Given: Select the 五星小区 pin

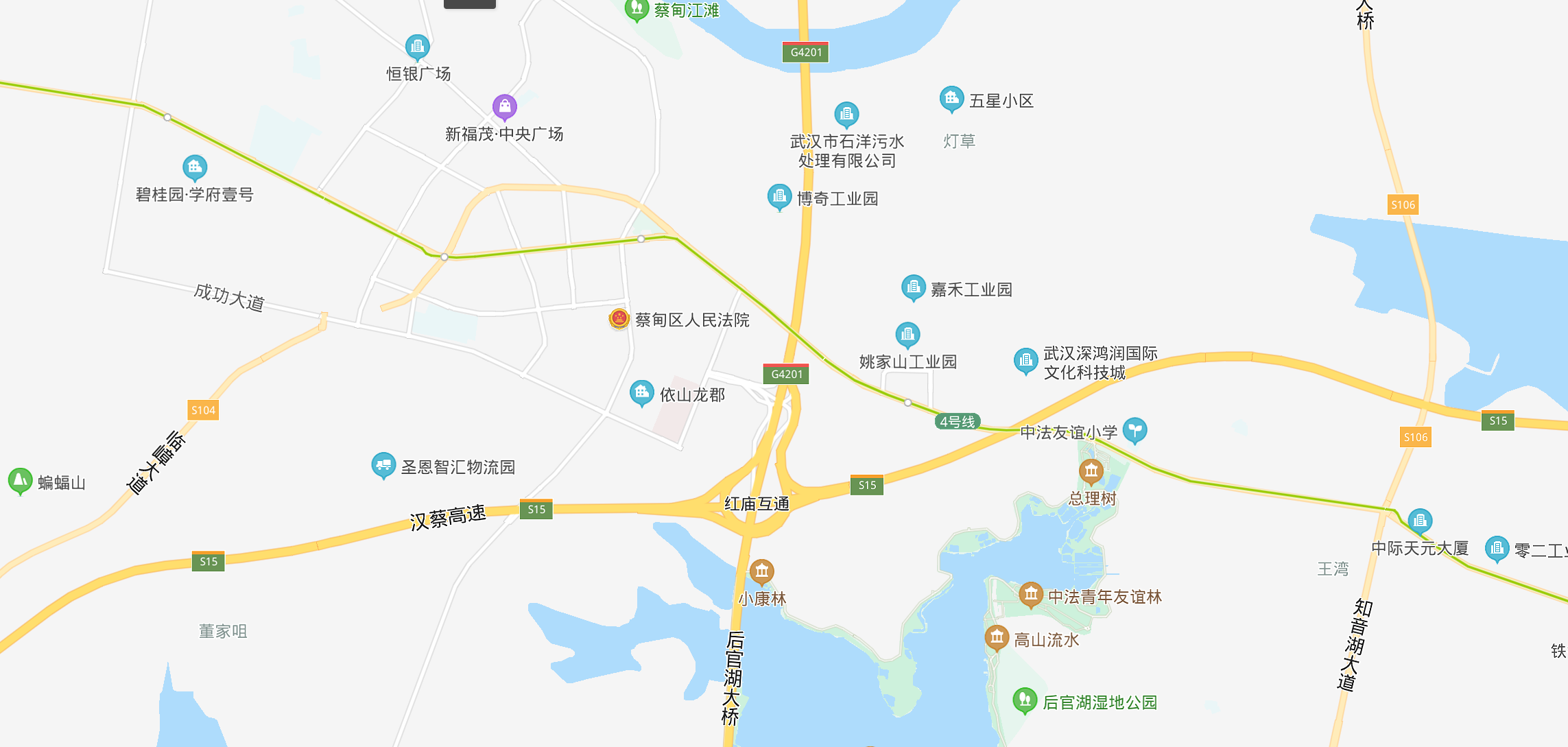Looking at the screenshot, I should coord(951,99).
